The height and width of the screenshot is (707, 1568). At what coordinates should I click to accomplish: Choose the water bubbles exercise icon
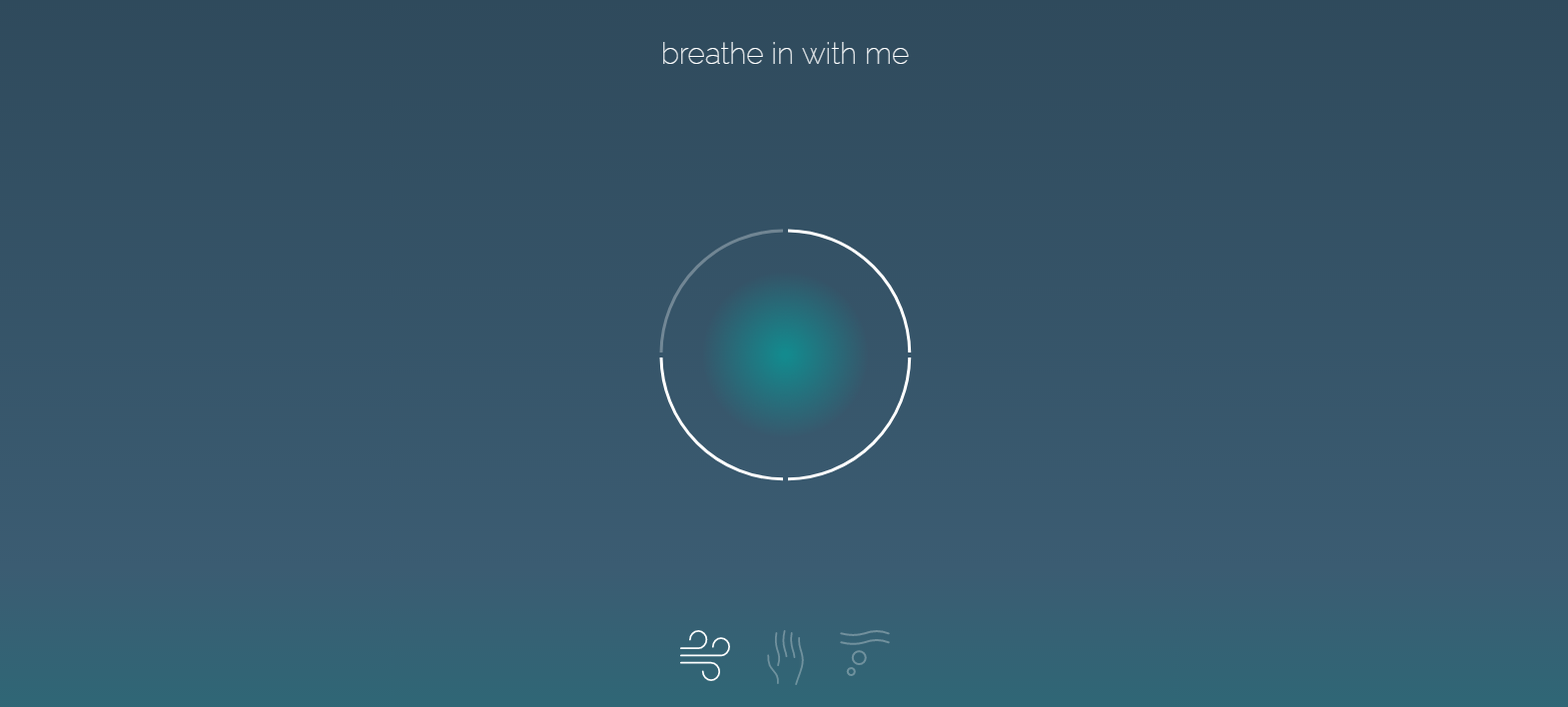[x=865, y=653]
